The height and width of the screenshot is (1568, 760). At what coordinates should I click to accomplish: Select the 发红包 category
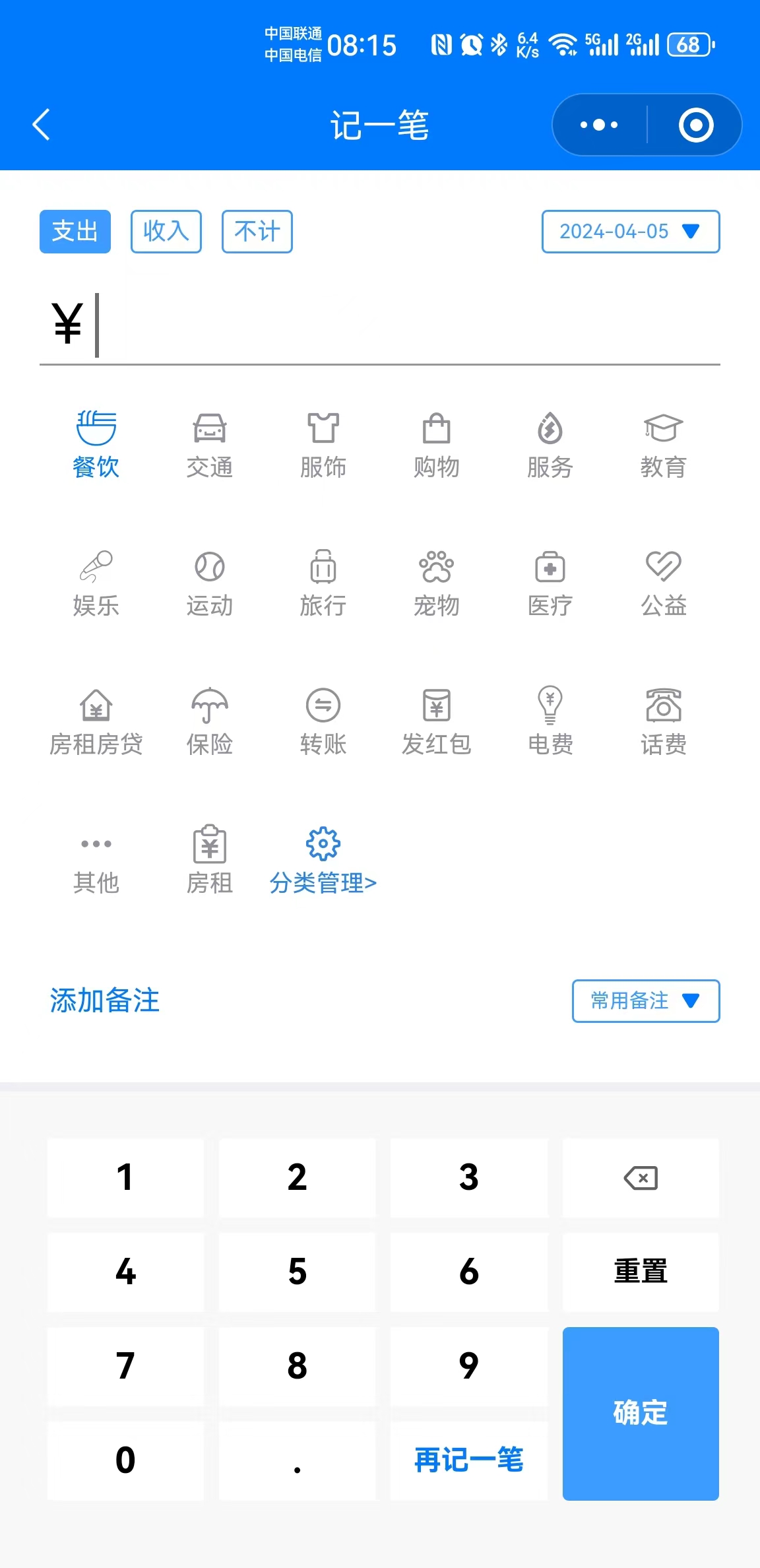click(x=437, y=723)
